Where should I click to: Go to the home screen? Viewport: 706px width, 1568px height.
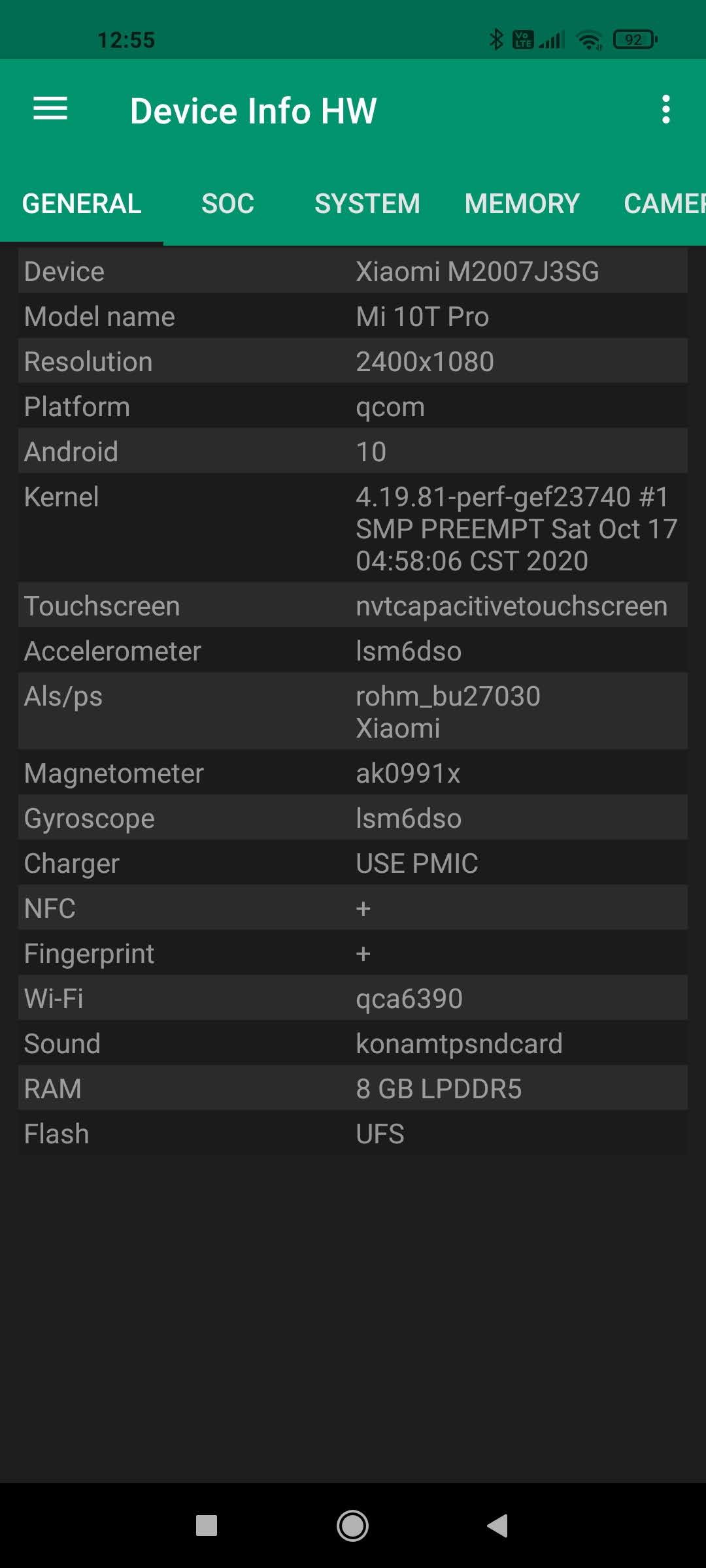tap(352, 1526)
